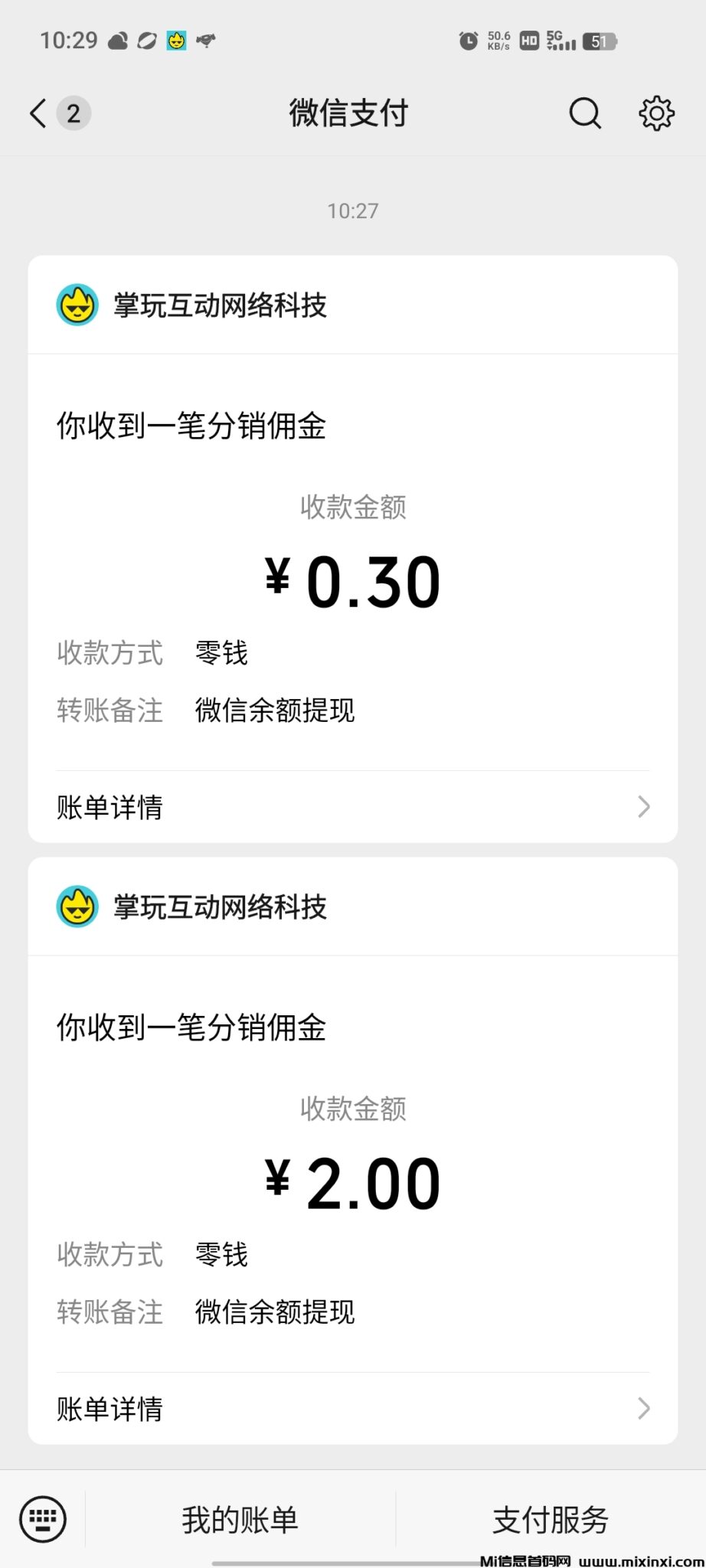Tap the 5G signal indicator
Image resolution: width=706 pixels, height=1568 pixels.
[554, 34]
